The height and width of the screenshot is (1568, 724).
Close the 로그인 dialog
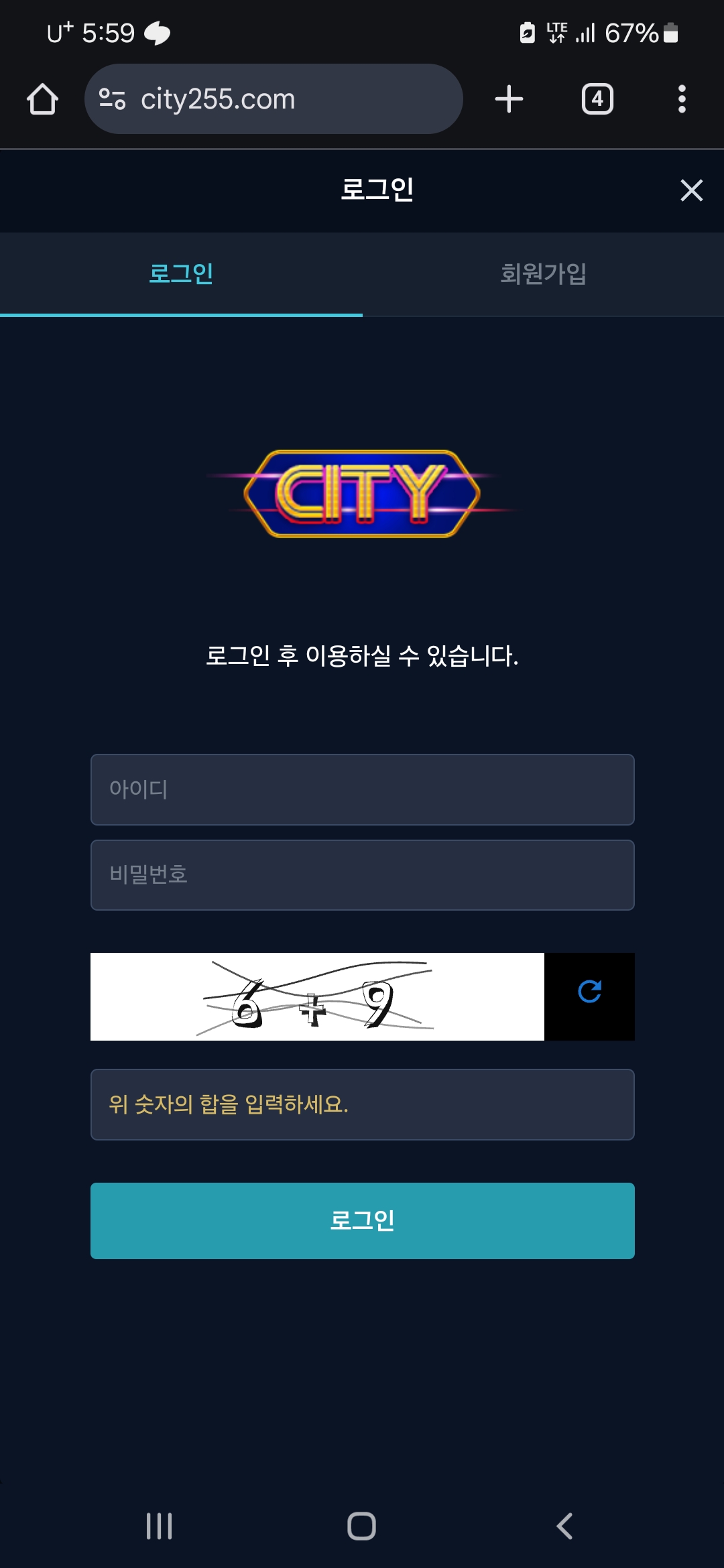[x=691, y=190]
